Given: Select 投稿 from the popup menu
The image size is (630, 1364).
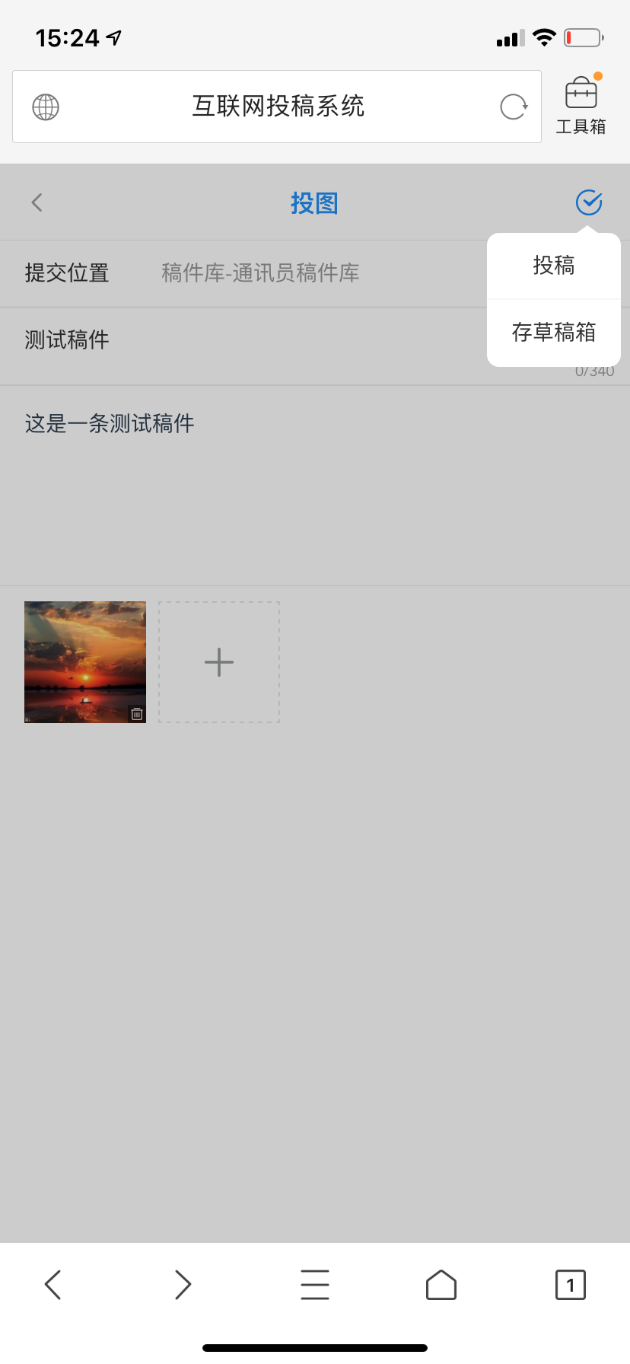Looking at the screenshot, I should coord(553,266).
